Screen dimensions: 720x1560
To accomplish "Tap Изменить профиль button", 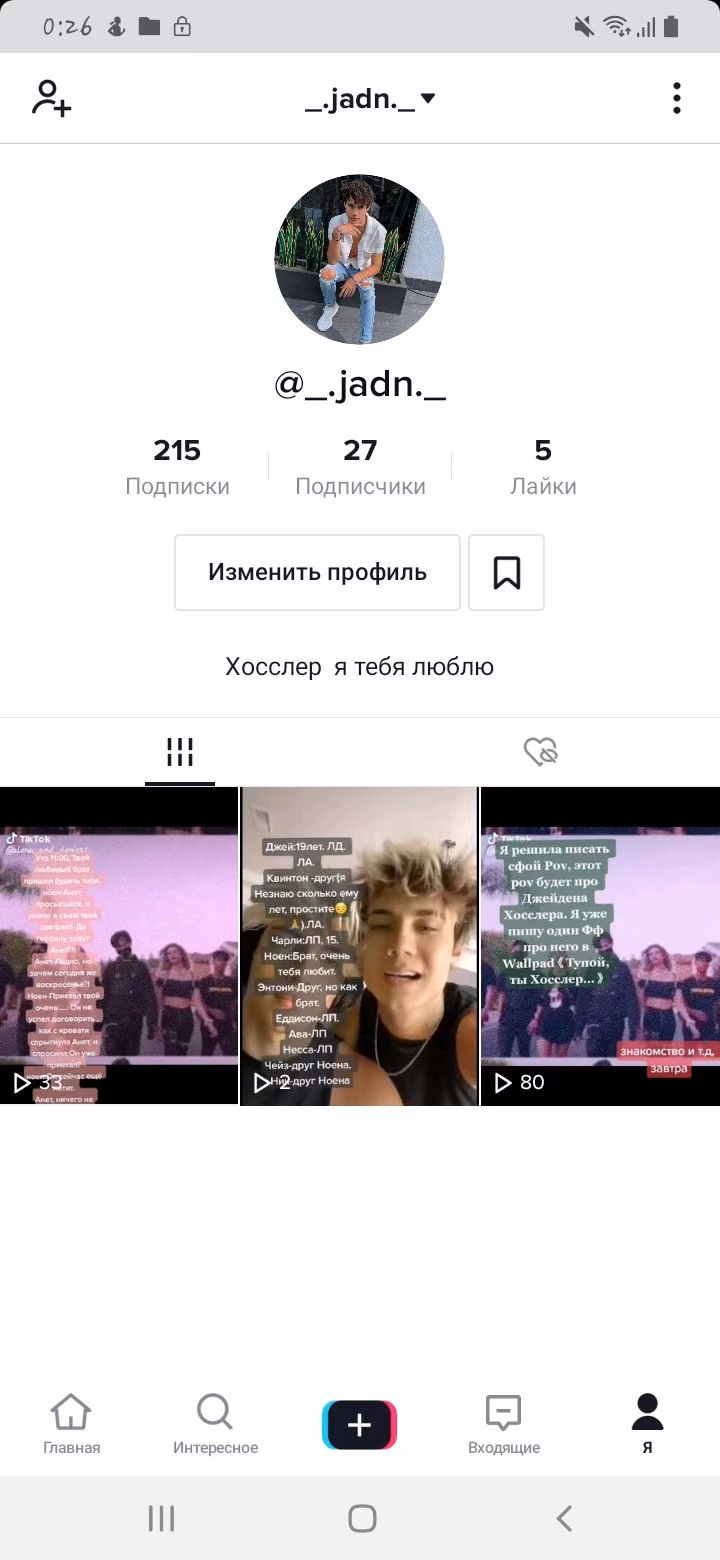I will coord(317,572).
